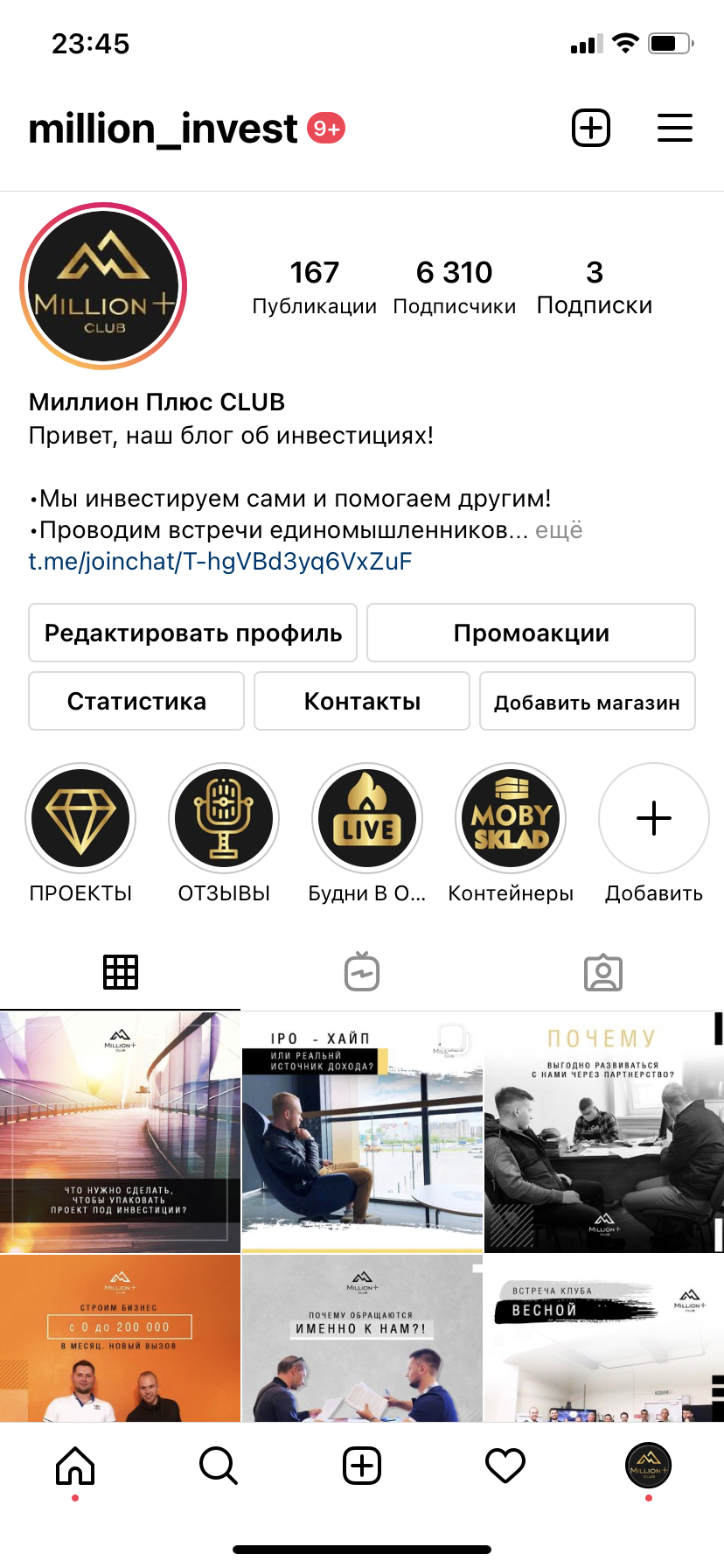Switch to the tagged photos tab
This screenshot has height=1568, width=724.
click(603, 972)
